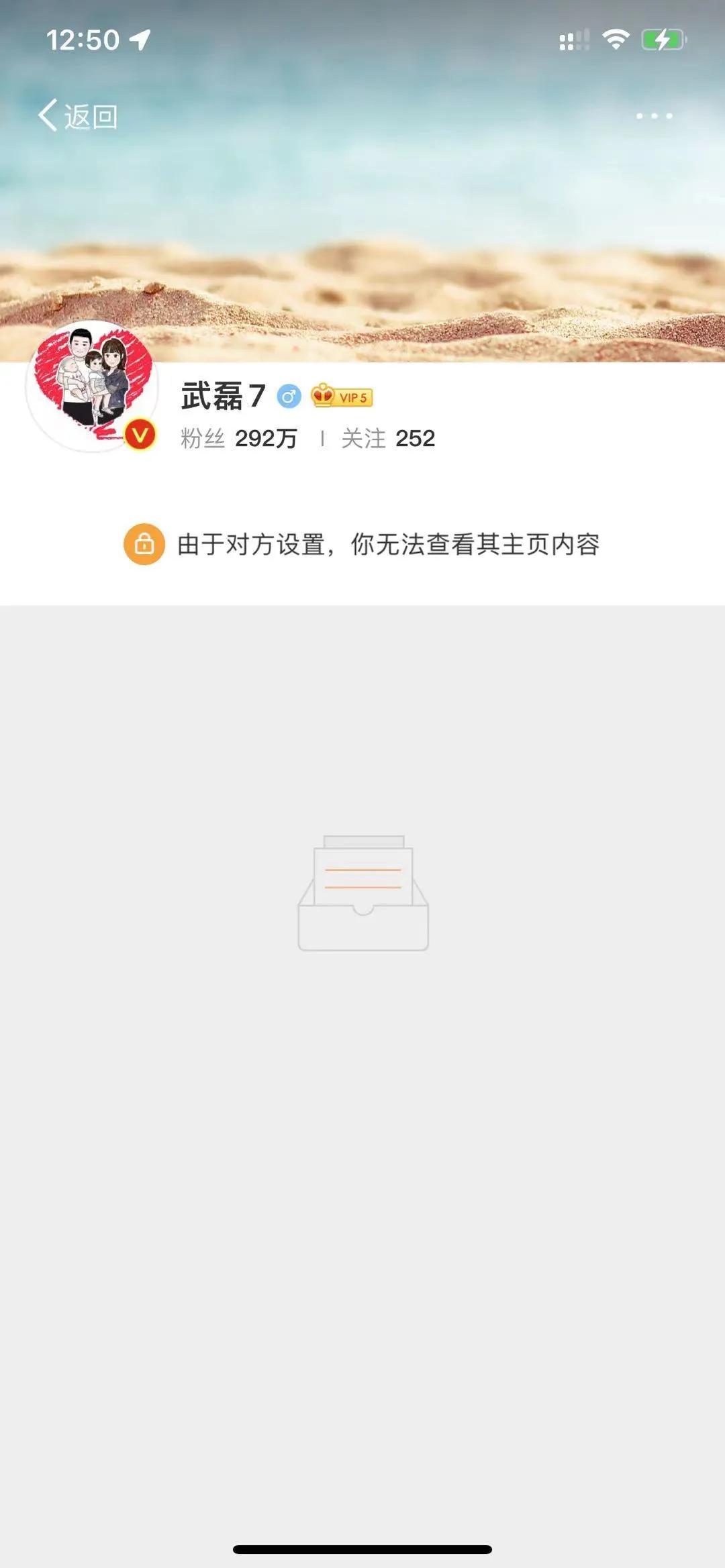This screenshot has width=725, height=1568.
Task: Tap the VIP 5 crown badge
Action: tap(342, 397)
